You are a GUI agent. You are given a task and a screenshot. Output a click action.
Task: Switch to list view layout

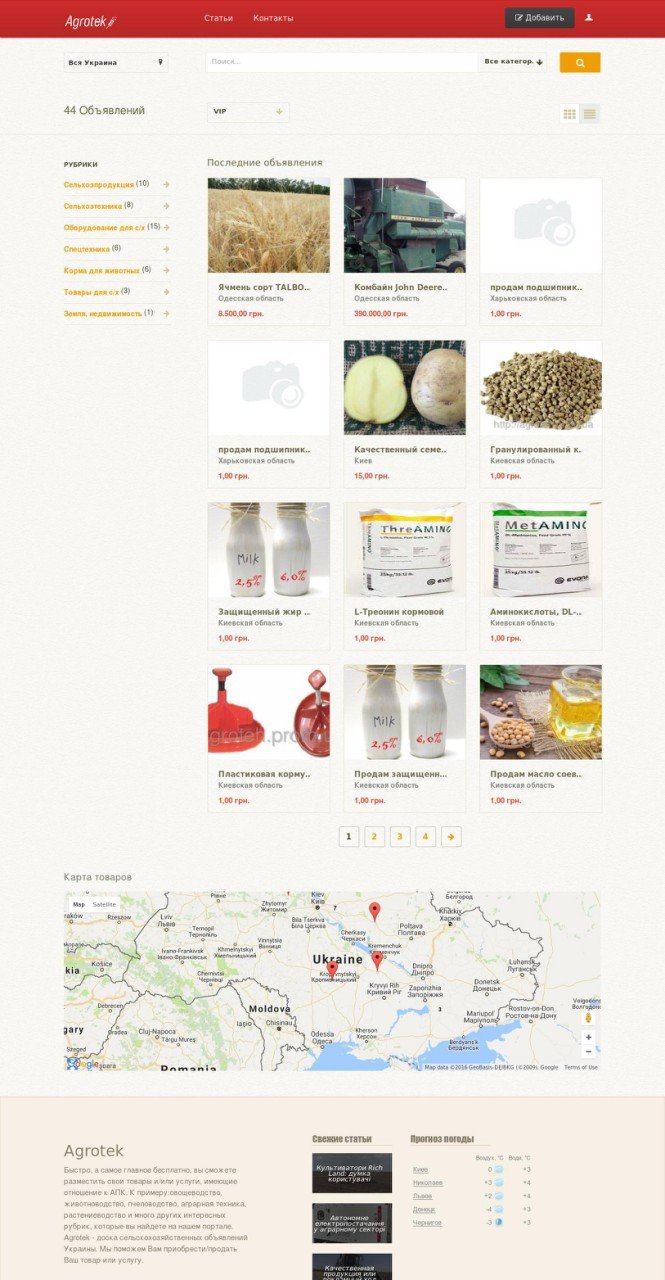[x=590, y=114]
